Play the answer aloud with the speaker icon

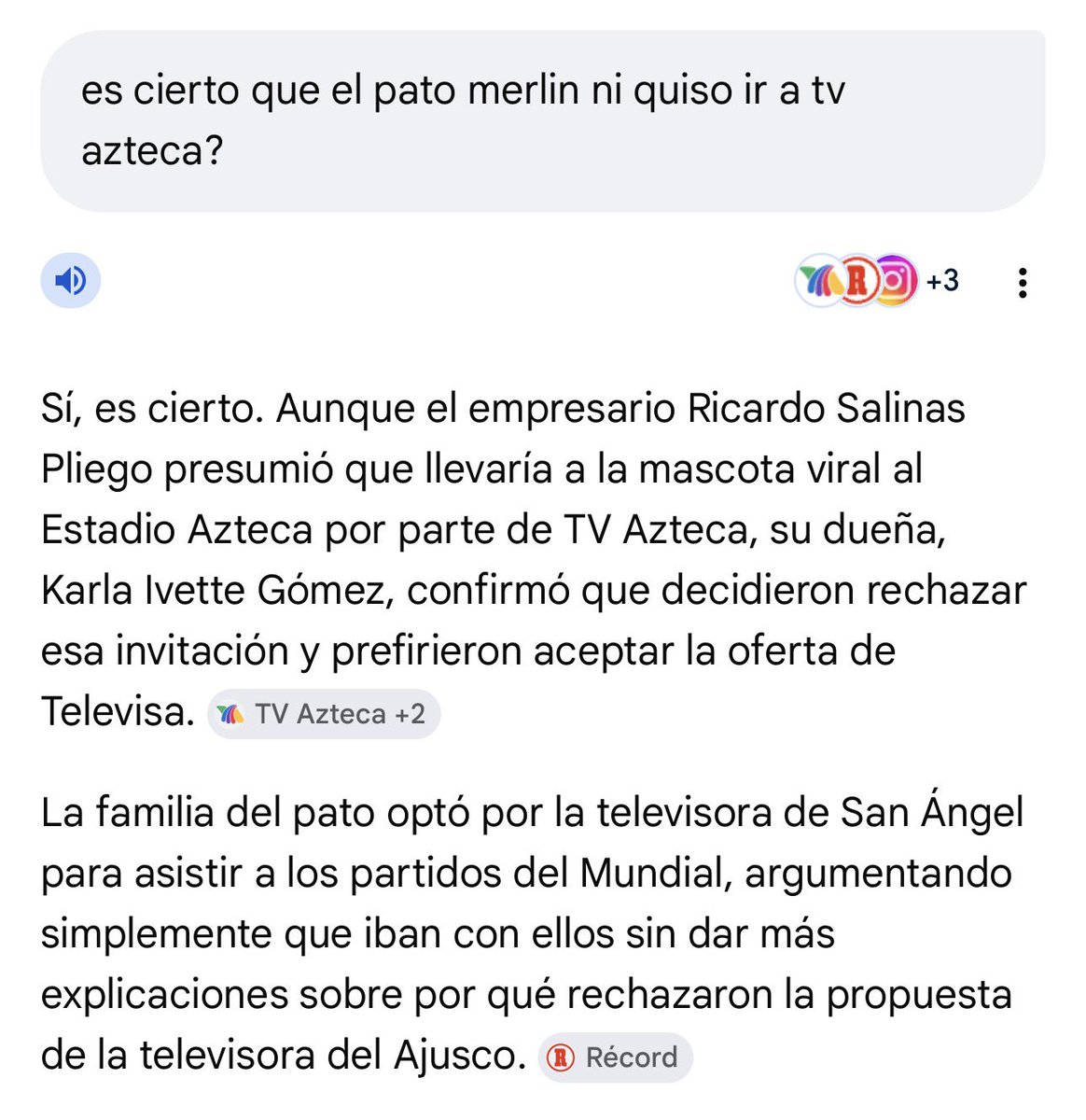(71, 280)
